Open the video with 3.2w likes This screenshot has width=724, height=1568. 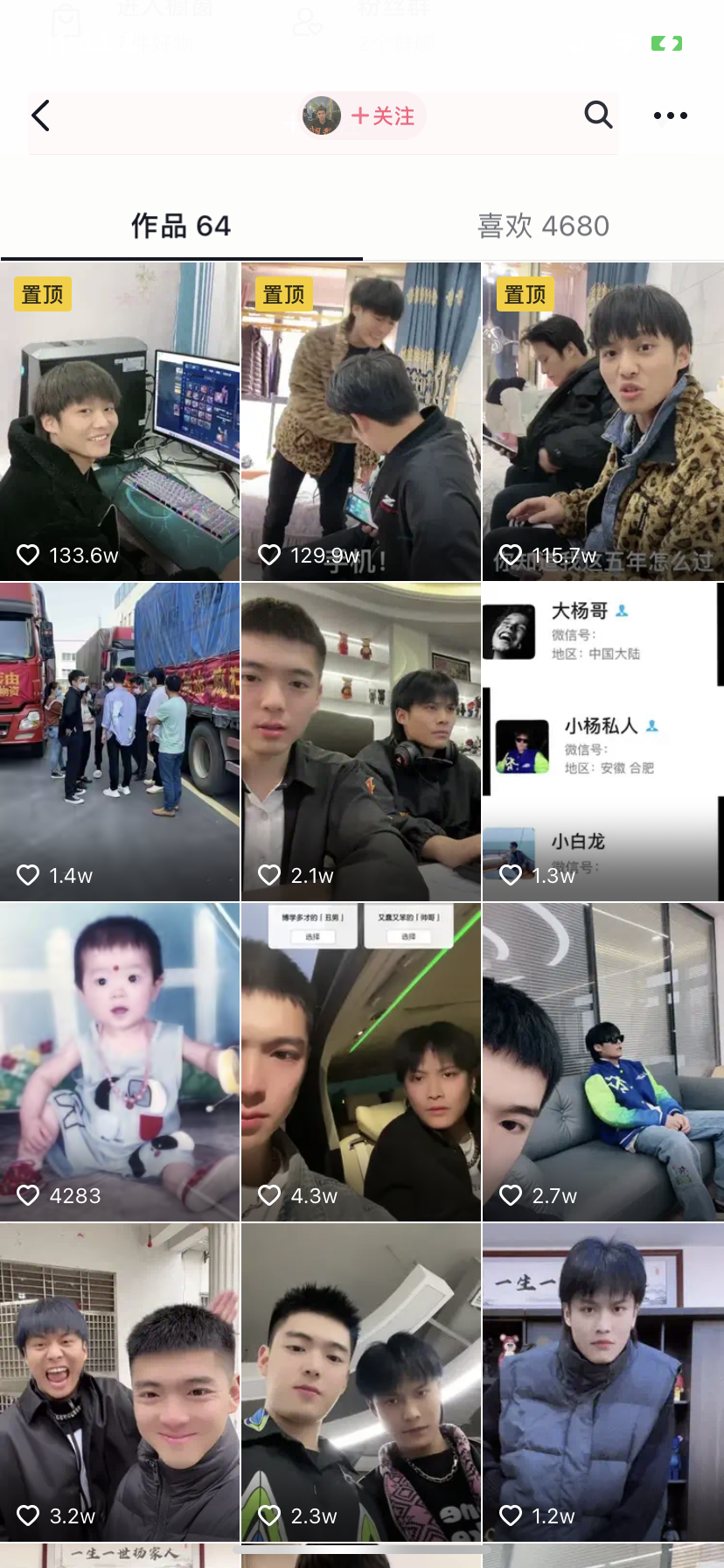point(120,1382)
